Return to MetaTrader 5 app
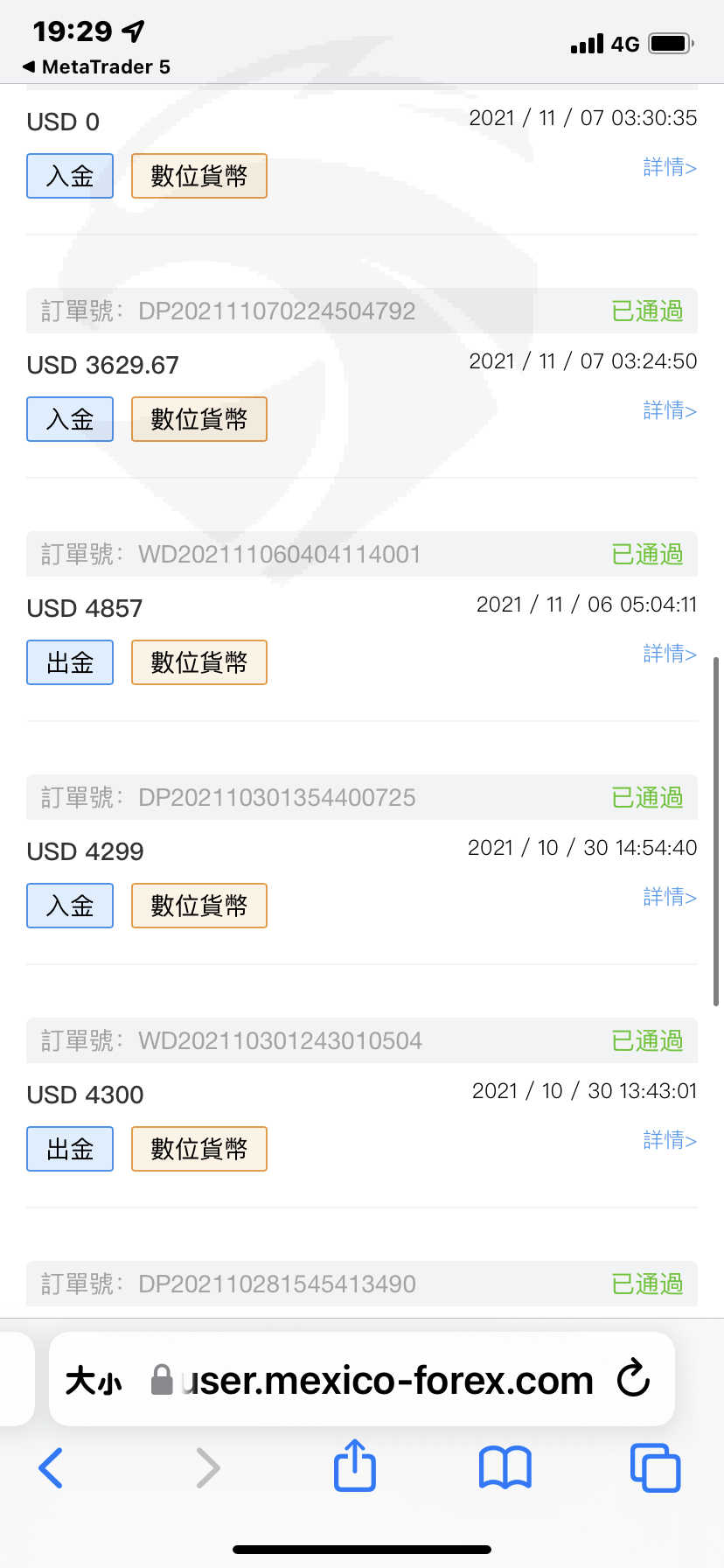724x1568 pixels. click(x=96, y=66)
